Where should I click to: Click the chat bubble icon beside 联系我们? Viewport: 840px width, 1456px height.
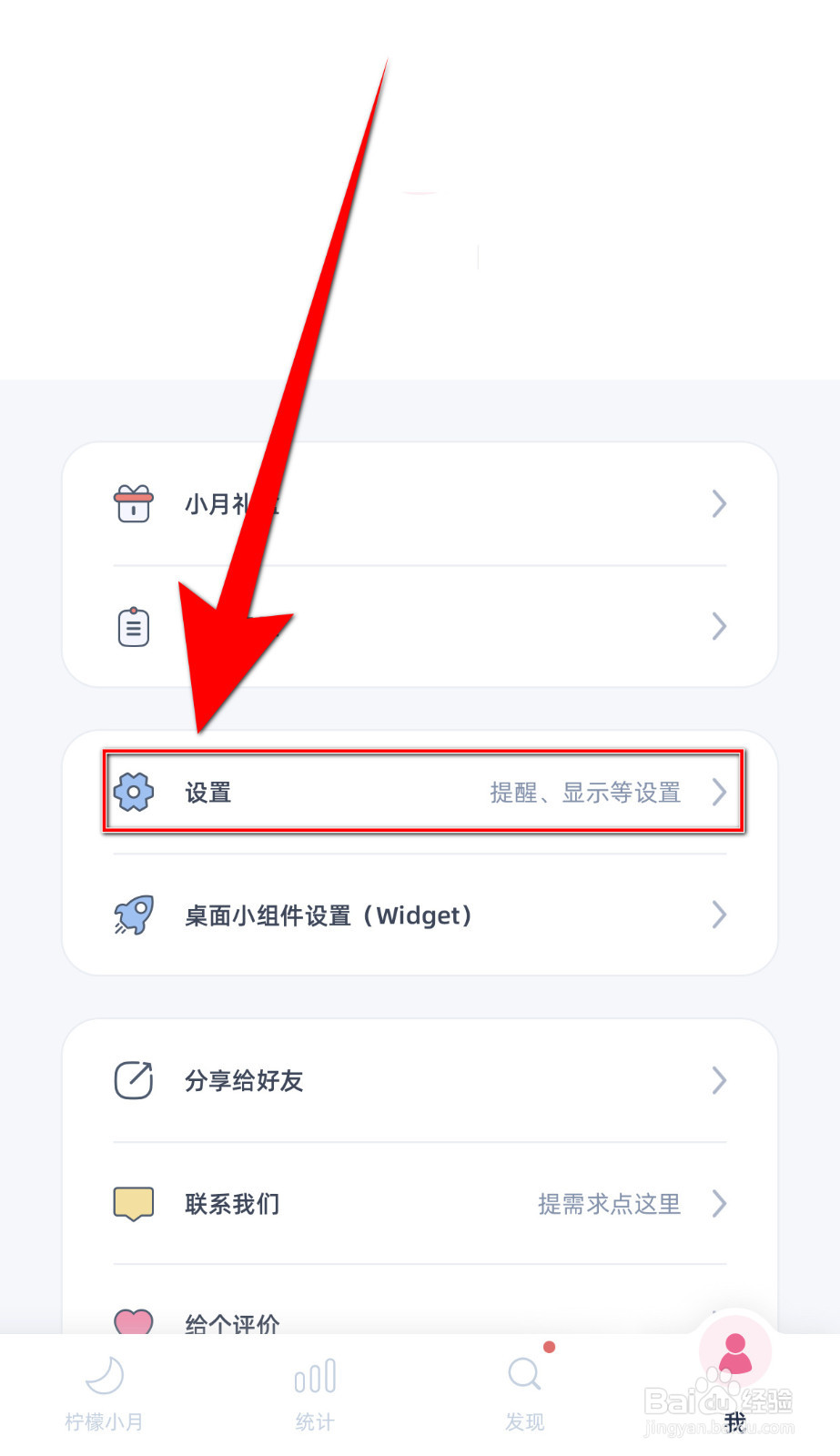coord(133,1203)
